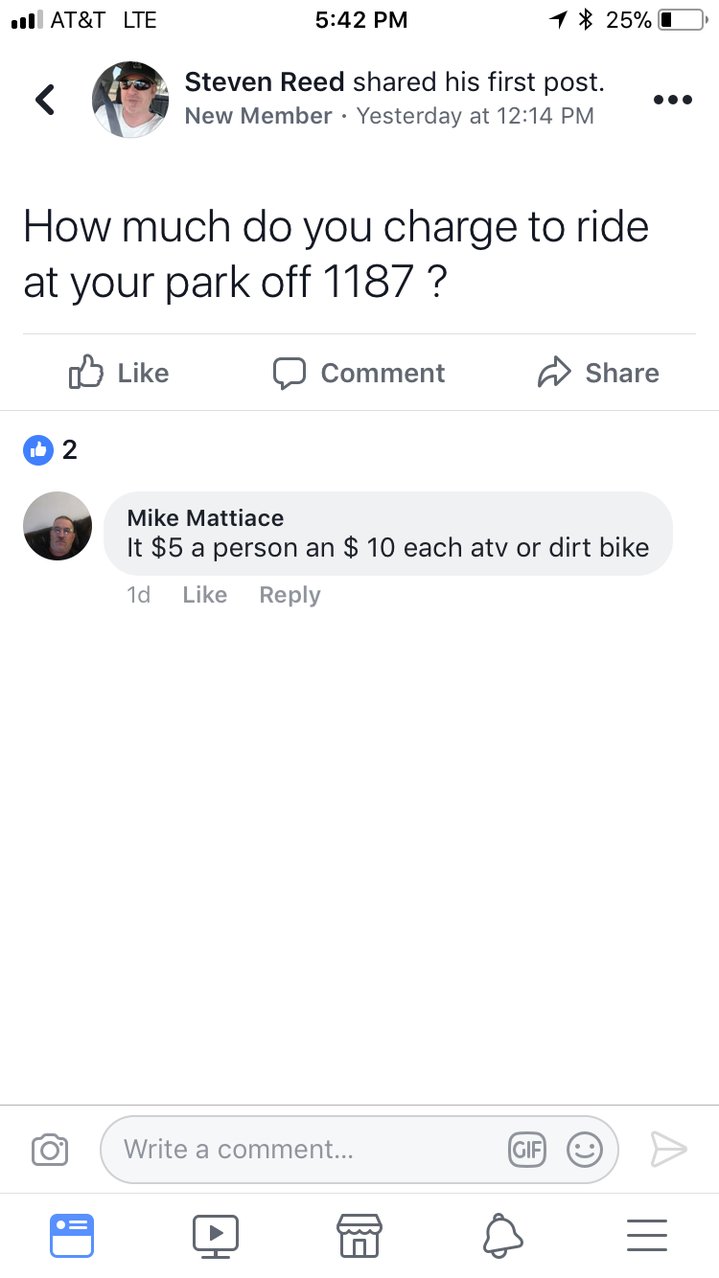Screen dimensions: 719x1278
Task: Open the notifications bell tab
Action: (x=503, y=1236)
